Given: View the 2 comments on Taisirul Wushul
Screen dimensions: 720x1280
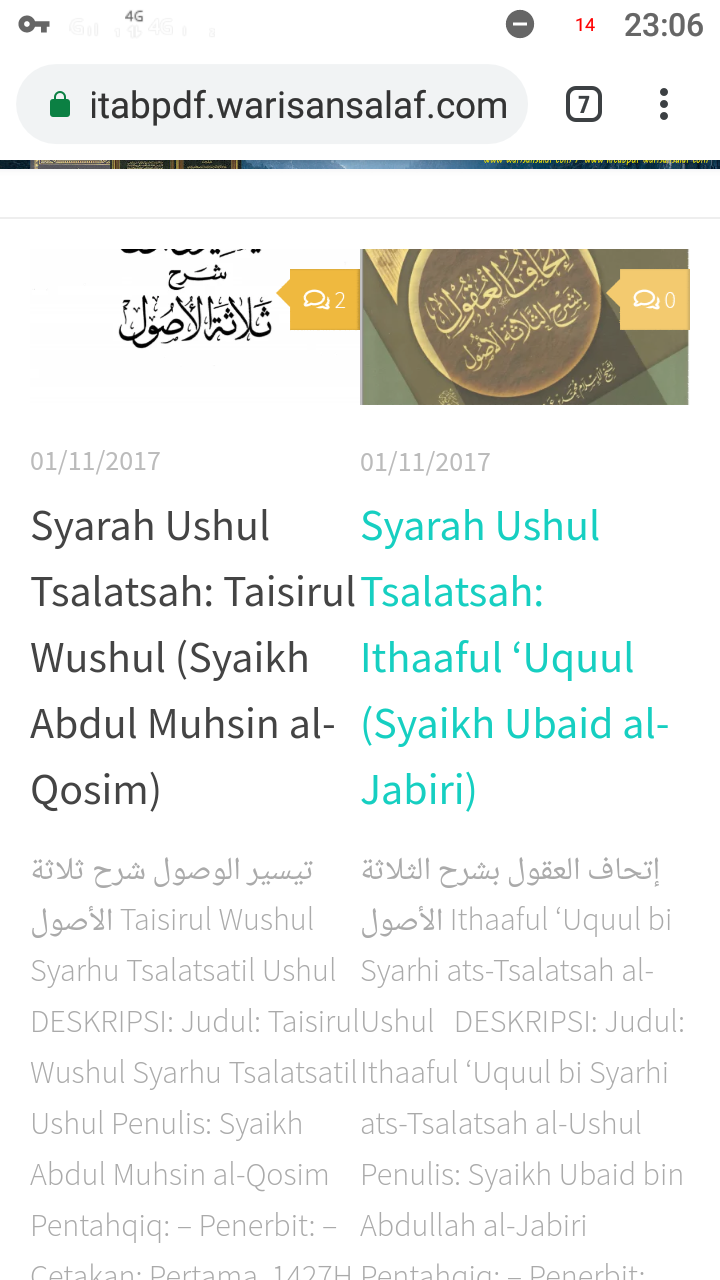Looking at the screenshot, I should pos(324,299).
